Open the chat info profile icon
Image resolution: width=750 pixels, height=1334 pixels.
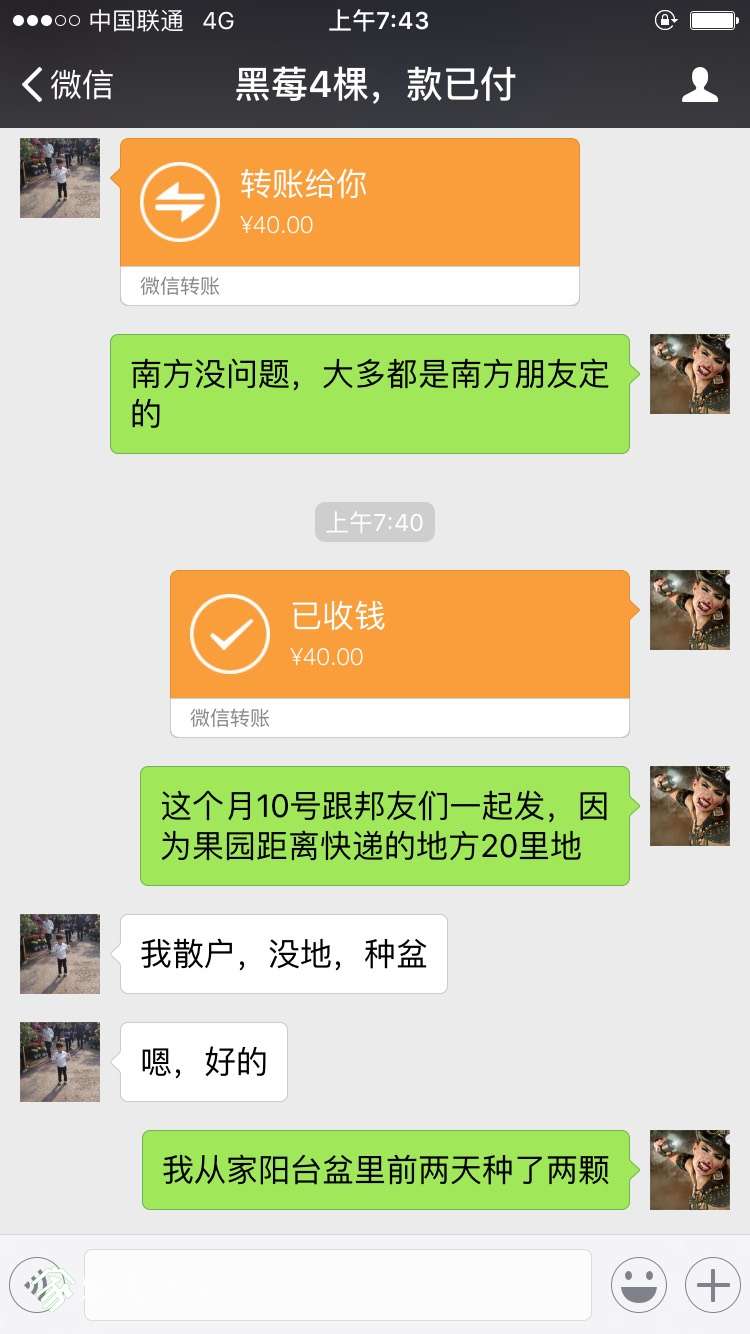point(699,85)
